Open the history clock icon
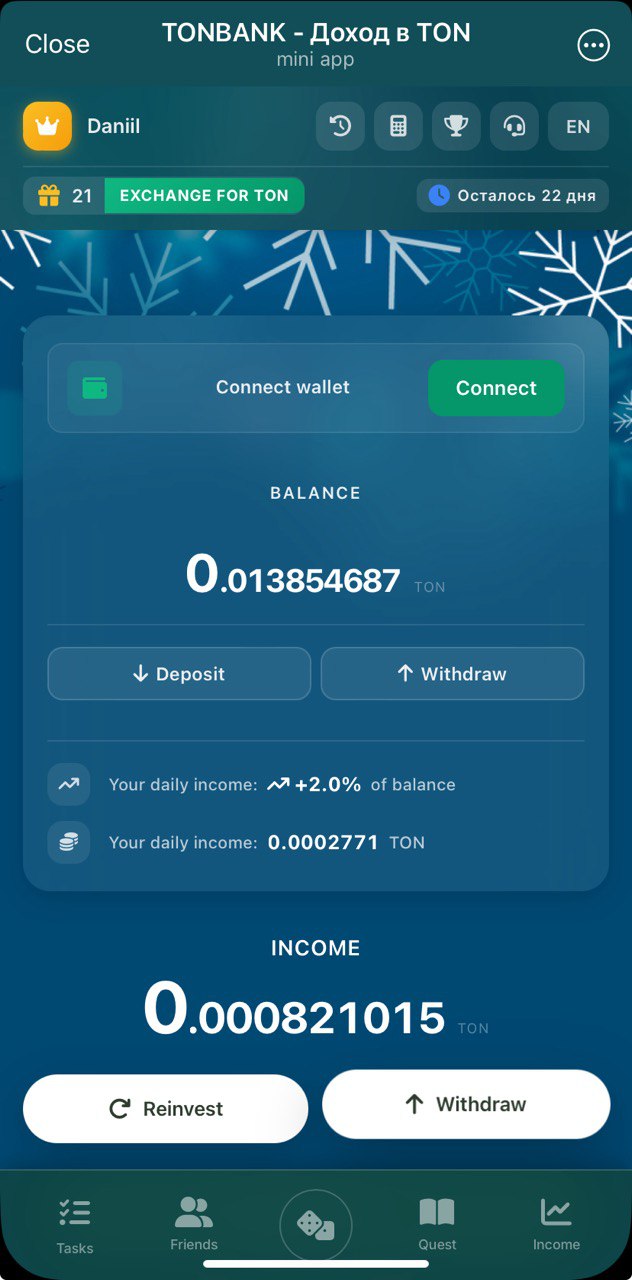 click(x=340, y=127)
